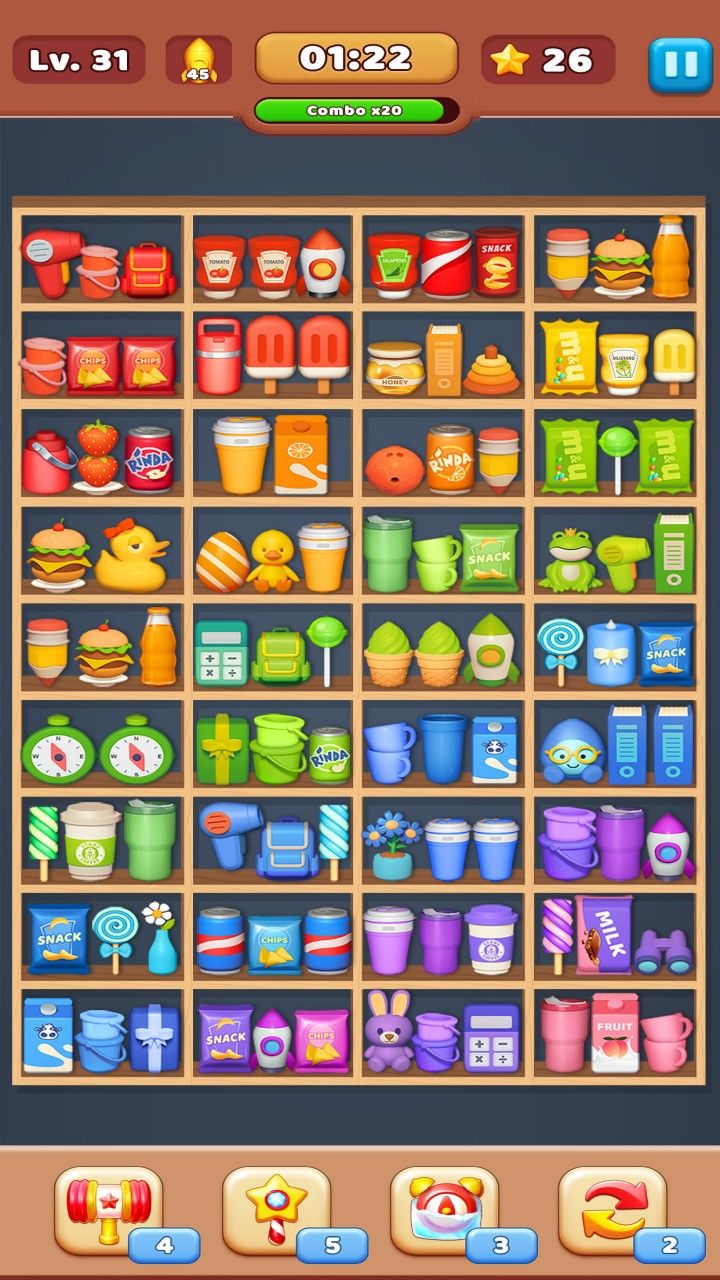Use the shuffle arrows booster
The height and width of the screenshot is (1280, 720).
(x=612, y=1206)
